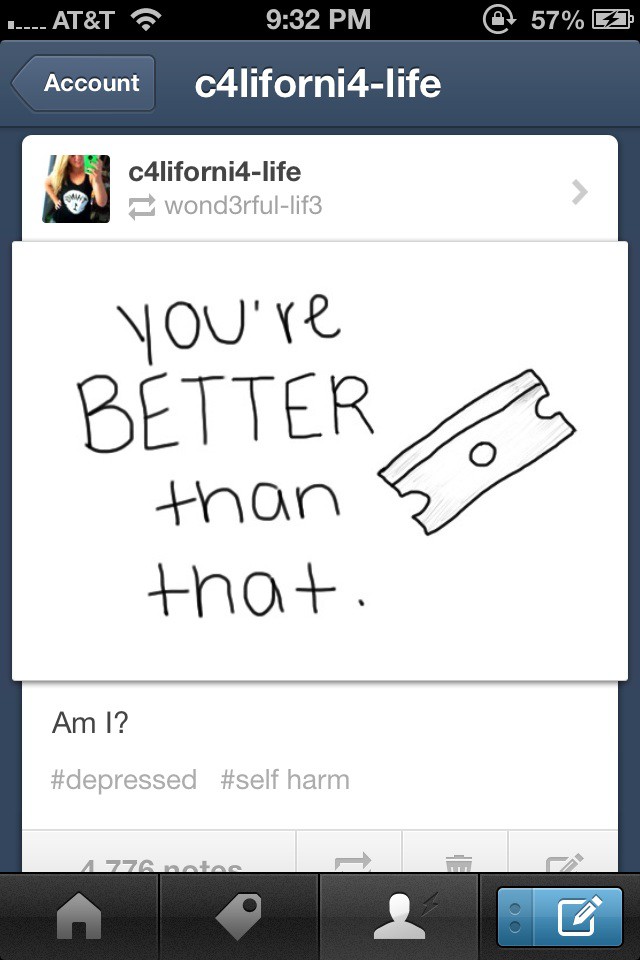Visit reblogged source wond3rful-lif3
640x960 pixels.
click(x=242, y=207)
